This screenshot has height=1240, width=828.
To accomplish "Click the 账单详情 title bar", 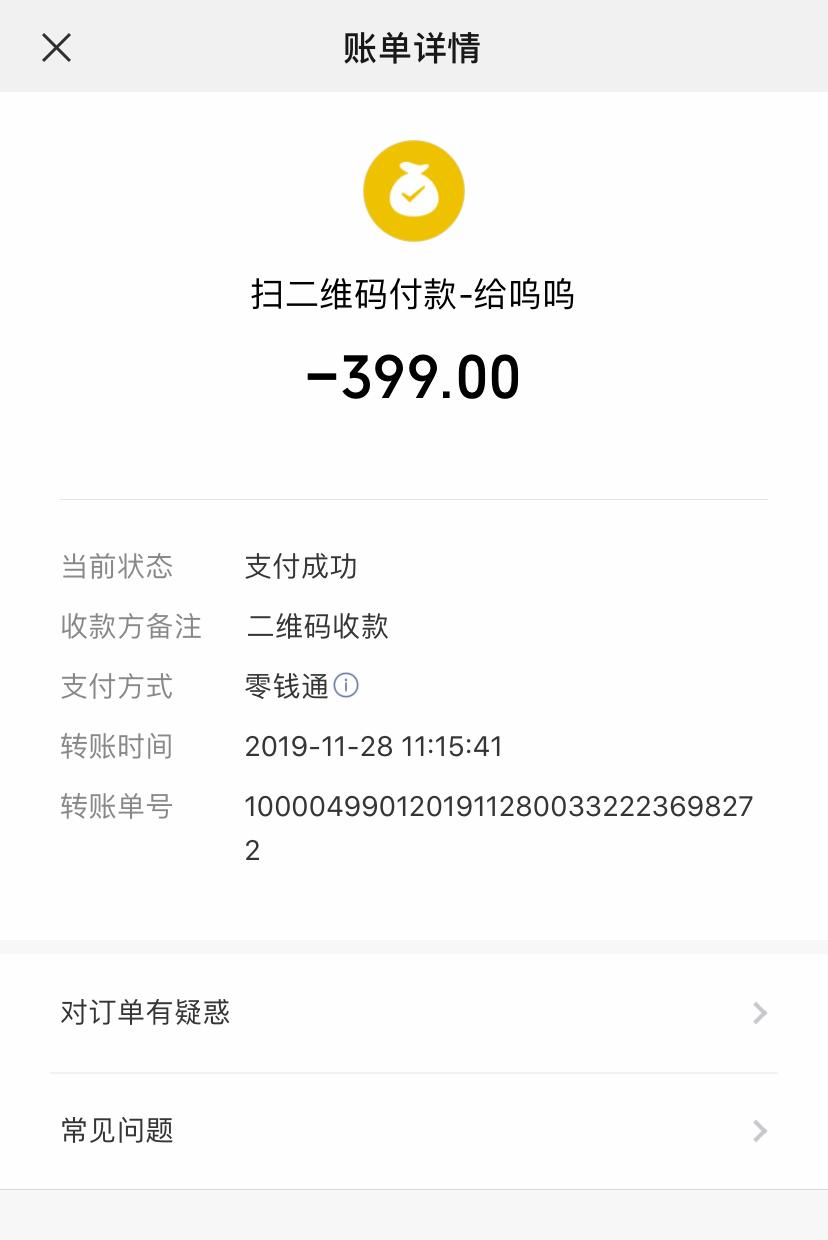I will click(x=414, y=47).
